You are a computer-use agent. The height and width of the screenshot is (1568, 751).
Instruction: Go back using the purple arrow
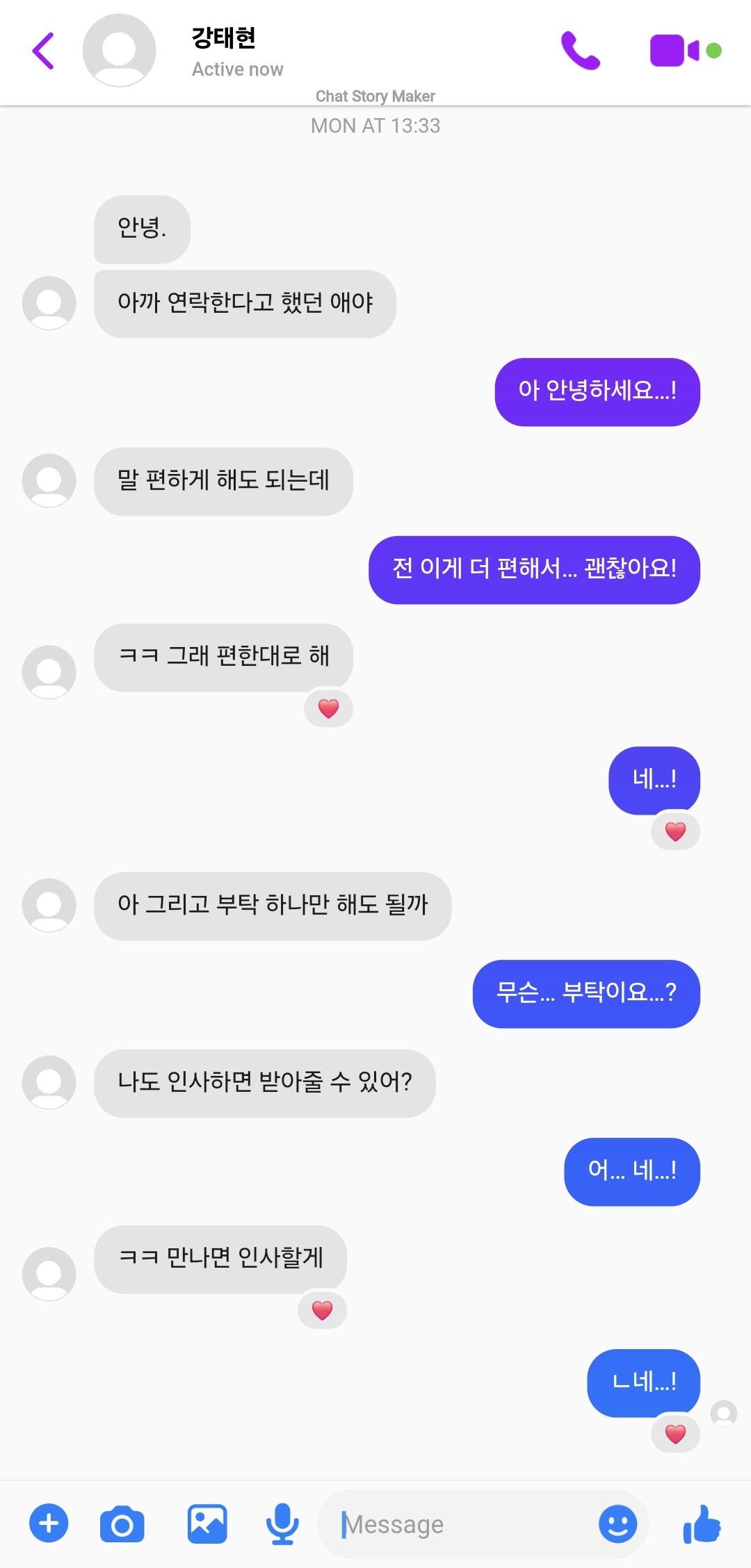[43, 51]
